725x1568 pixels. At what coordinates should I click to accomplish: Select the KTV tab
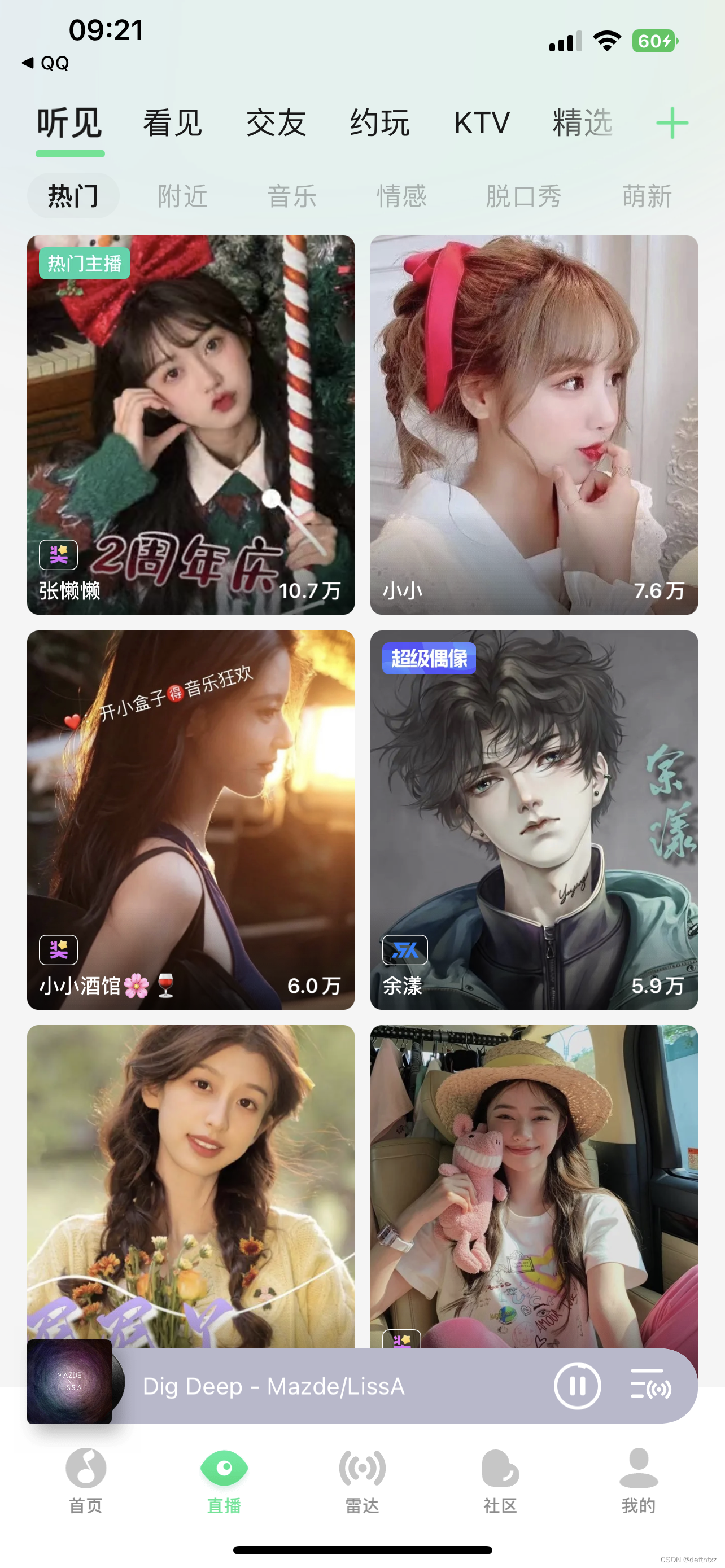click(482, 123)
